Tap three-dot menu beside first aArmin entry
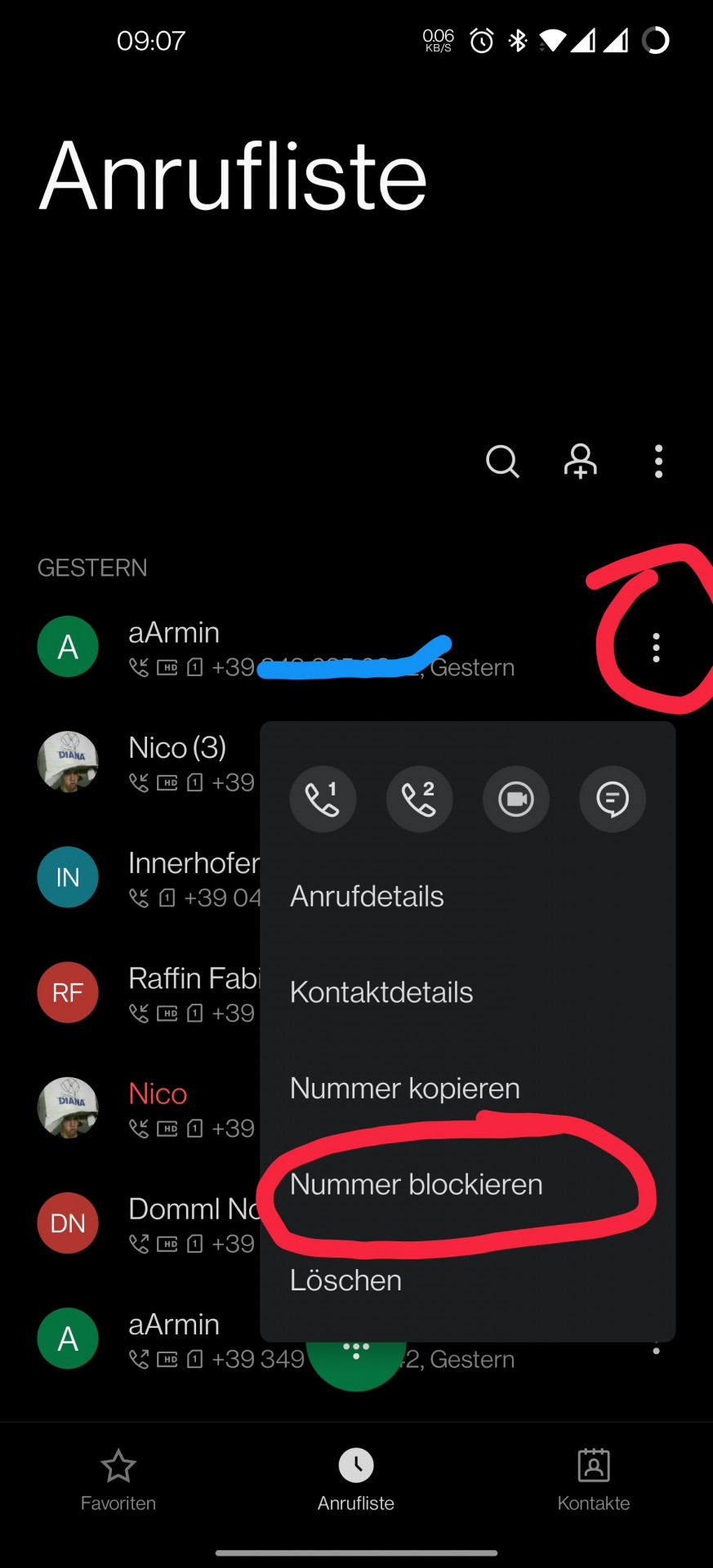 [656, 648]
